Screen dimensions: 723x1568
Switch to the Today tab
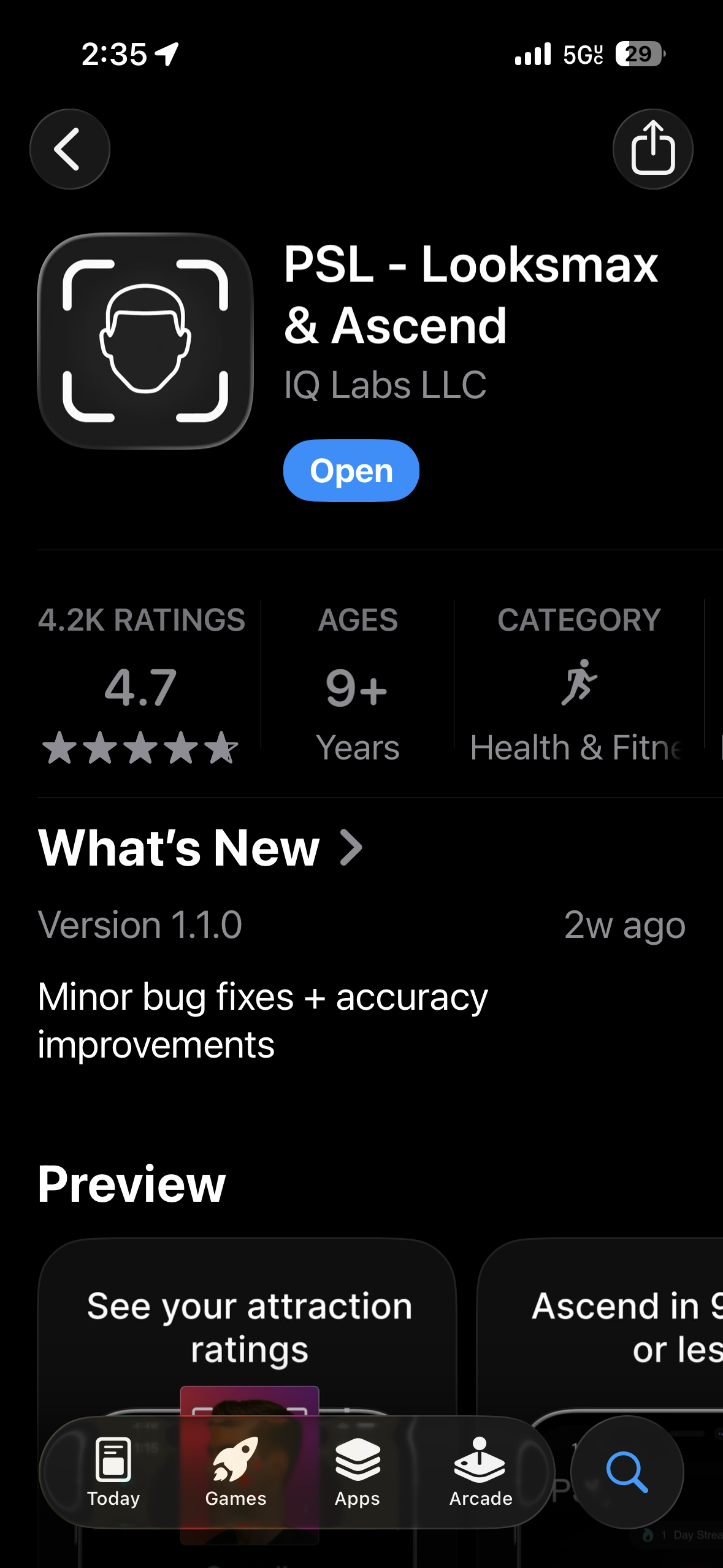pyautogui.click(x=113, y=1472)
